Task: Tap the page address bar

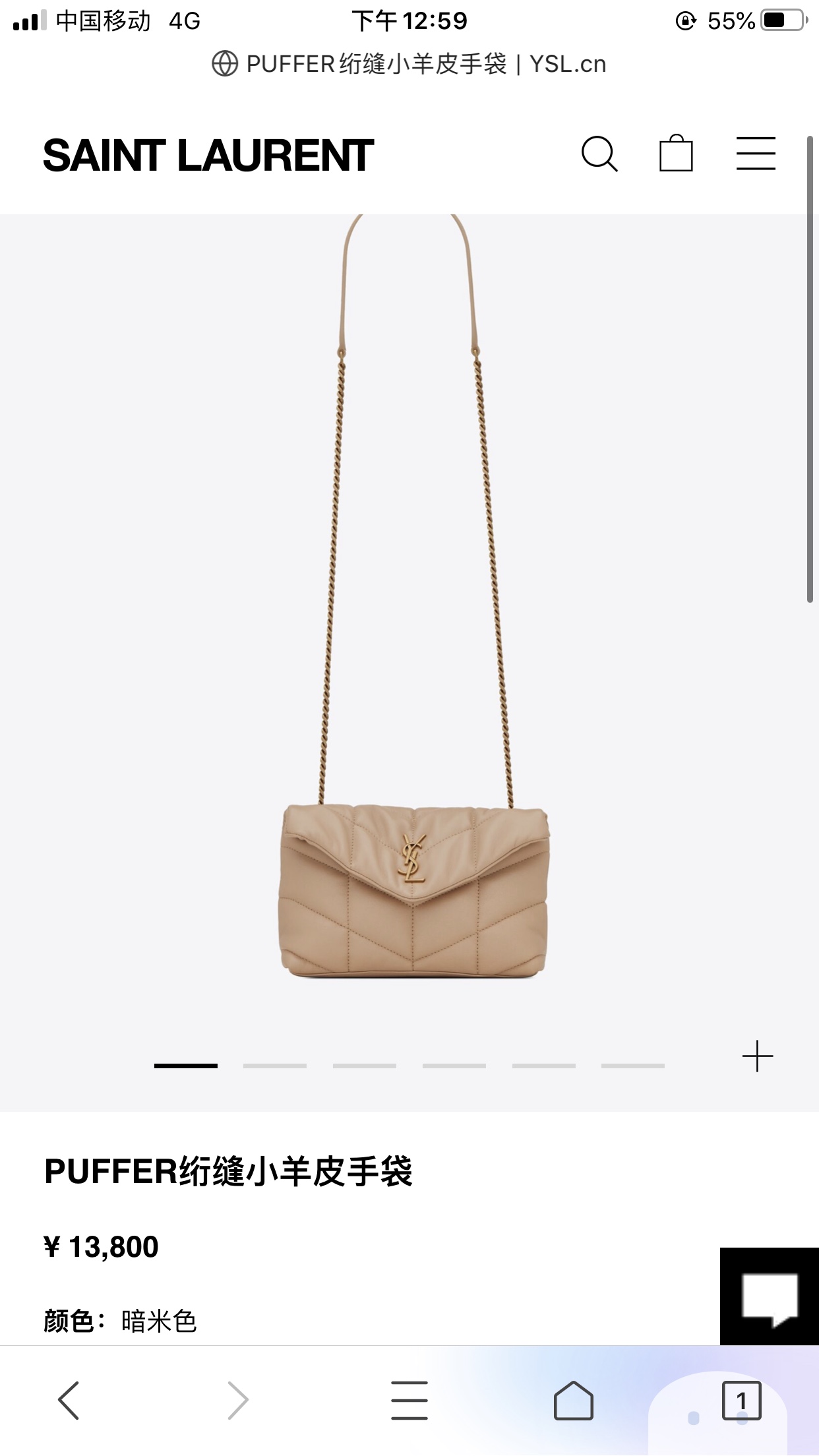Action: coord(409,64)
